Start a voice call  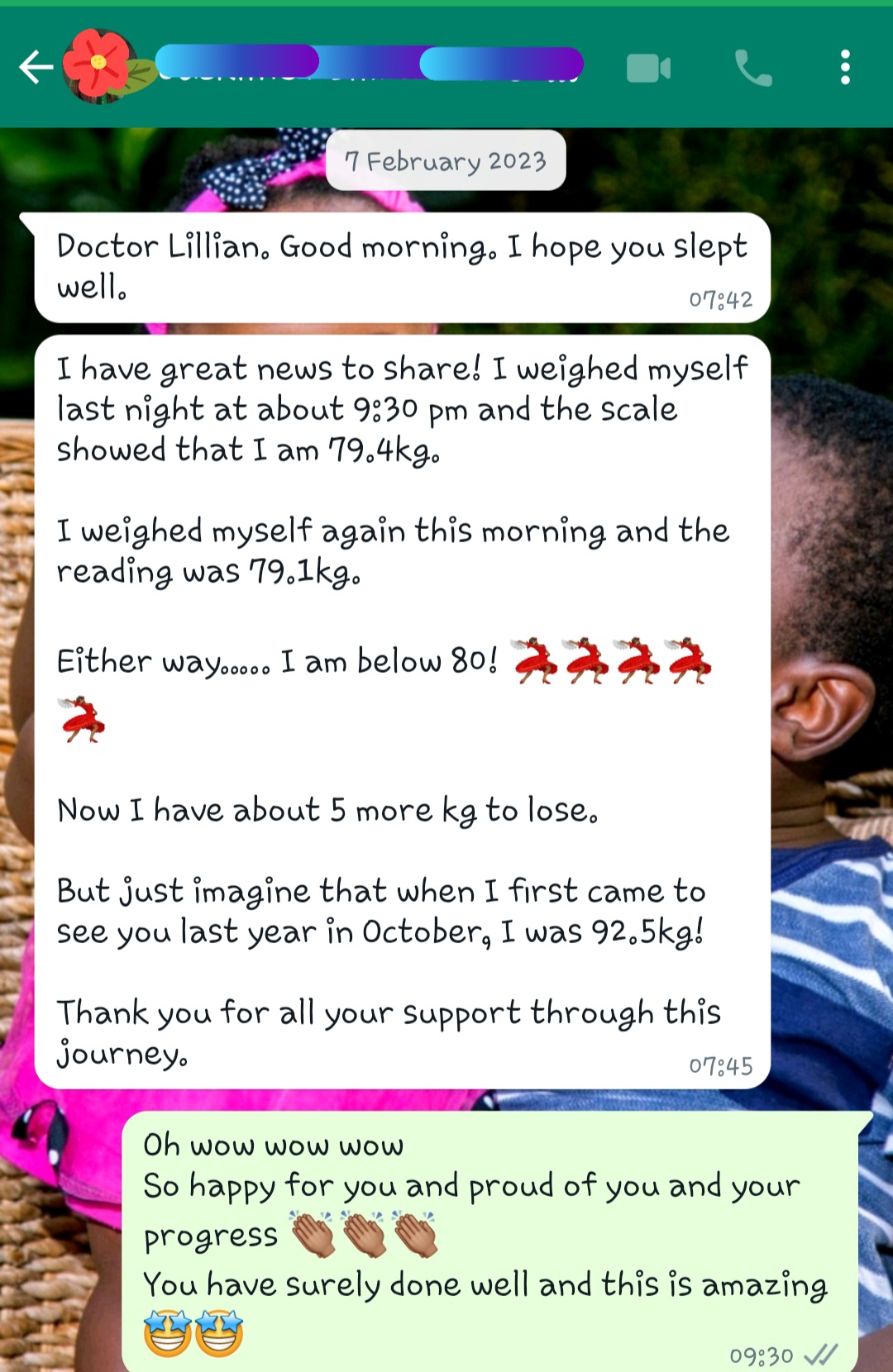point(753,68)
